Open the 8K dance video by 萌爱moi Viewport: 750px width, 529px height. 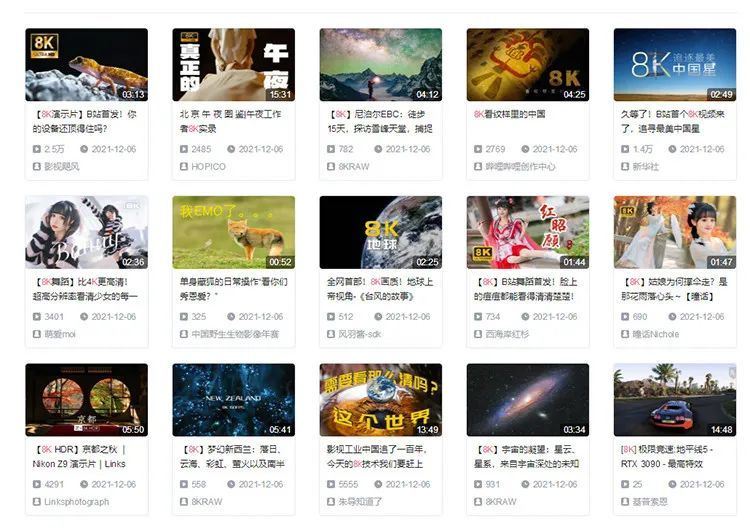tap(86, 232)
